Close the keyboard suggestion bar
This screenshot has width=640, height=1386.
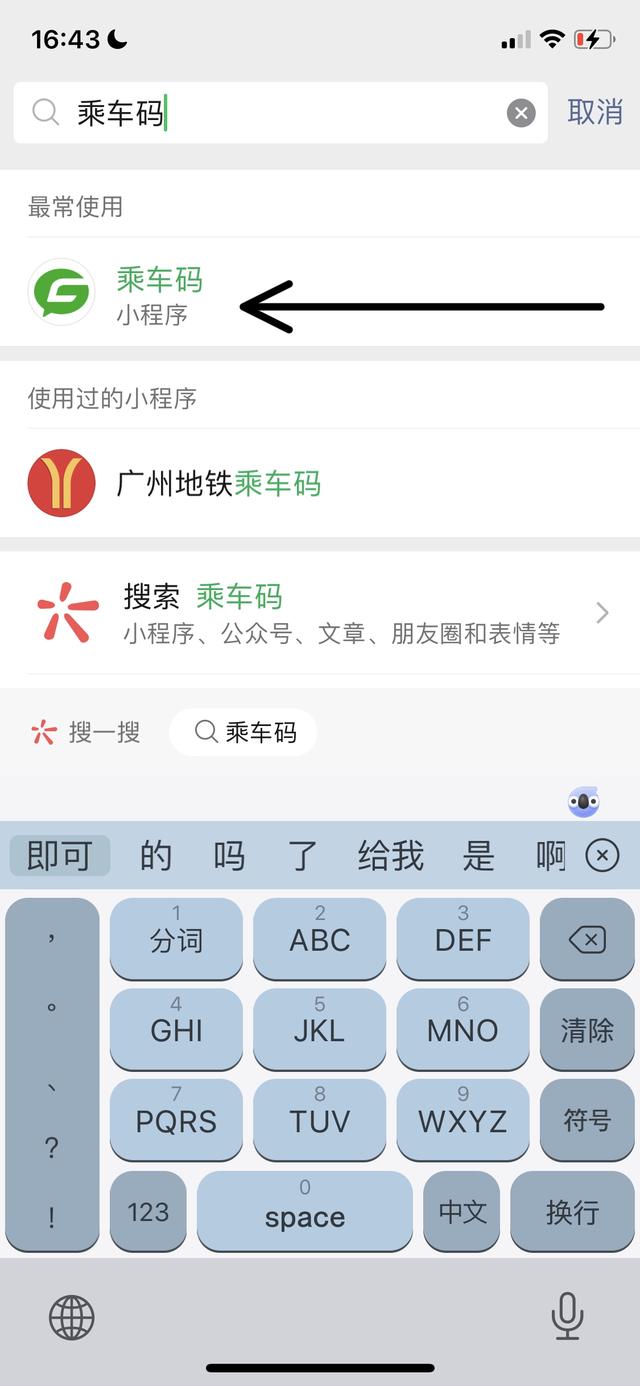click(602, 855)
